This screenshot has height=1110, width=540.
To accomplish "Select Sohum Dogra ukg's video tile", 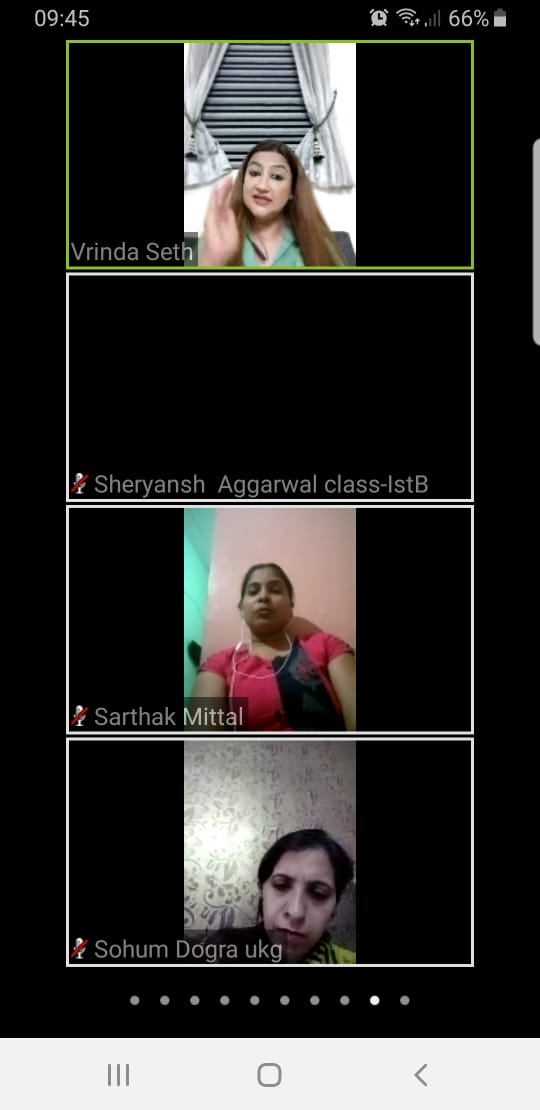I will pos(270,852).
